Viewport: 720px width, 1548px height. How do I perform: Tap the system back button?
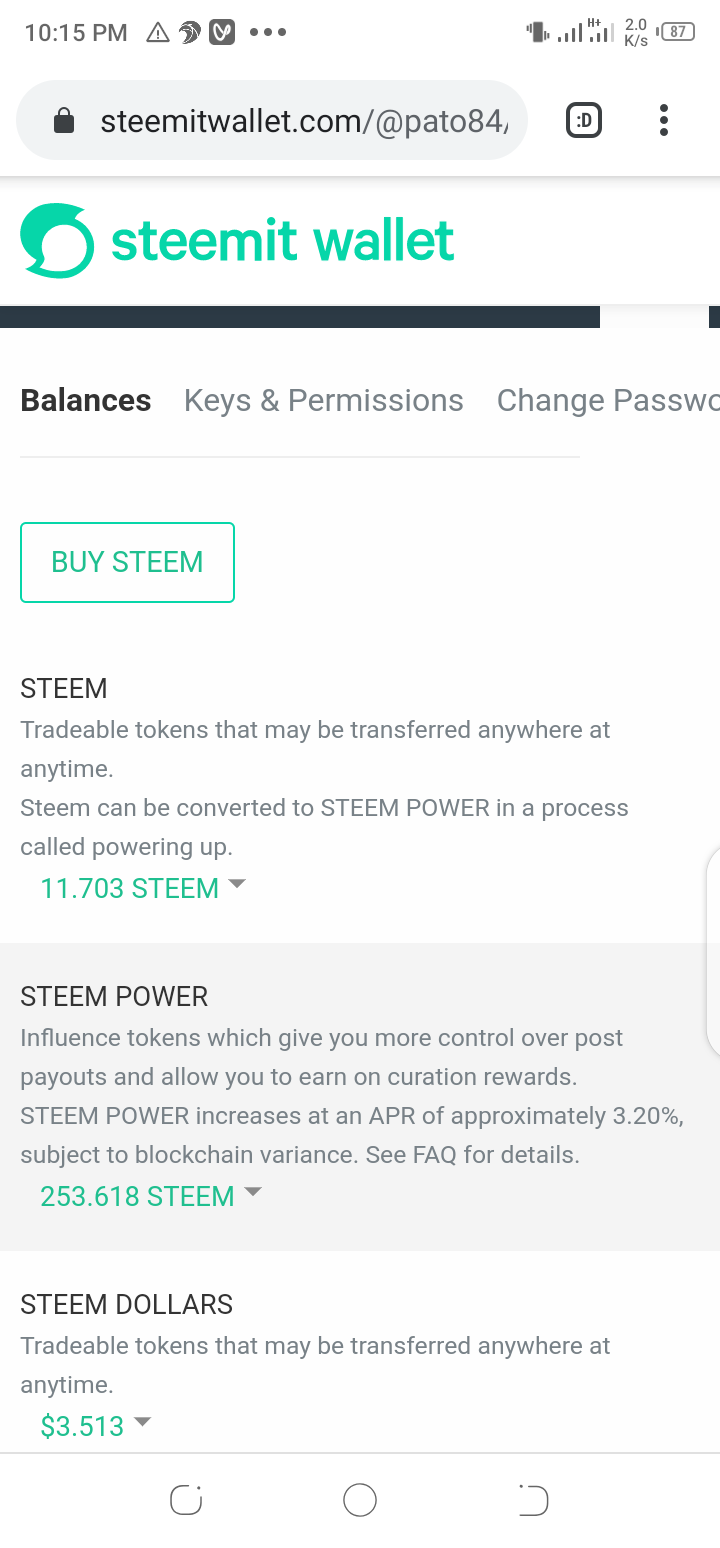tap(533, 1500)
